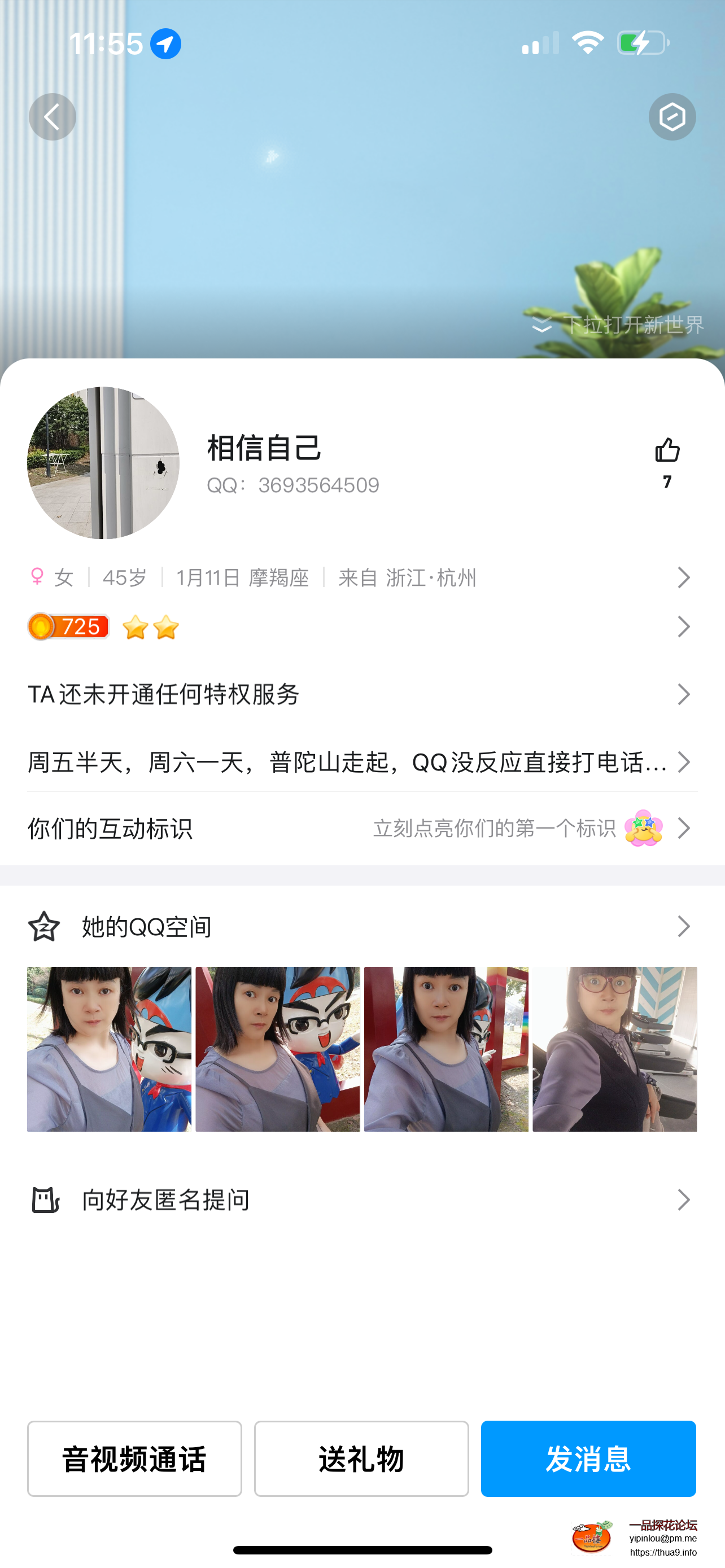The height and width of the screenshot is (1568, 725).
Task: Give this profile a thumbs-up like
Action: tap(667, 452)
